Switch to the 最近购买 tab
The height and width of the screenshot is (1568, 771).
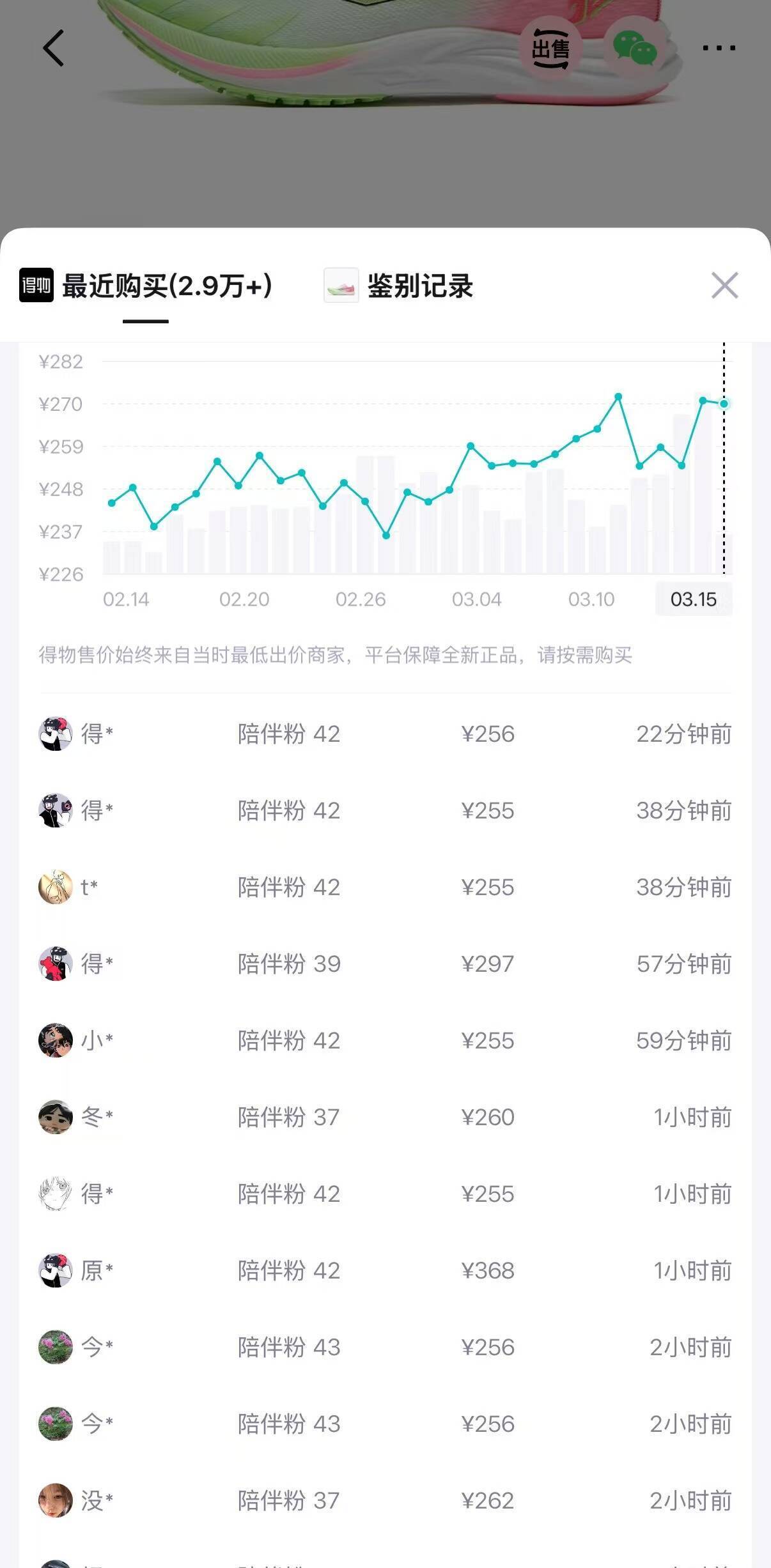(146, 286)
